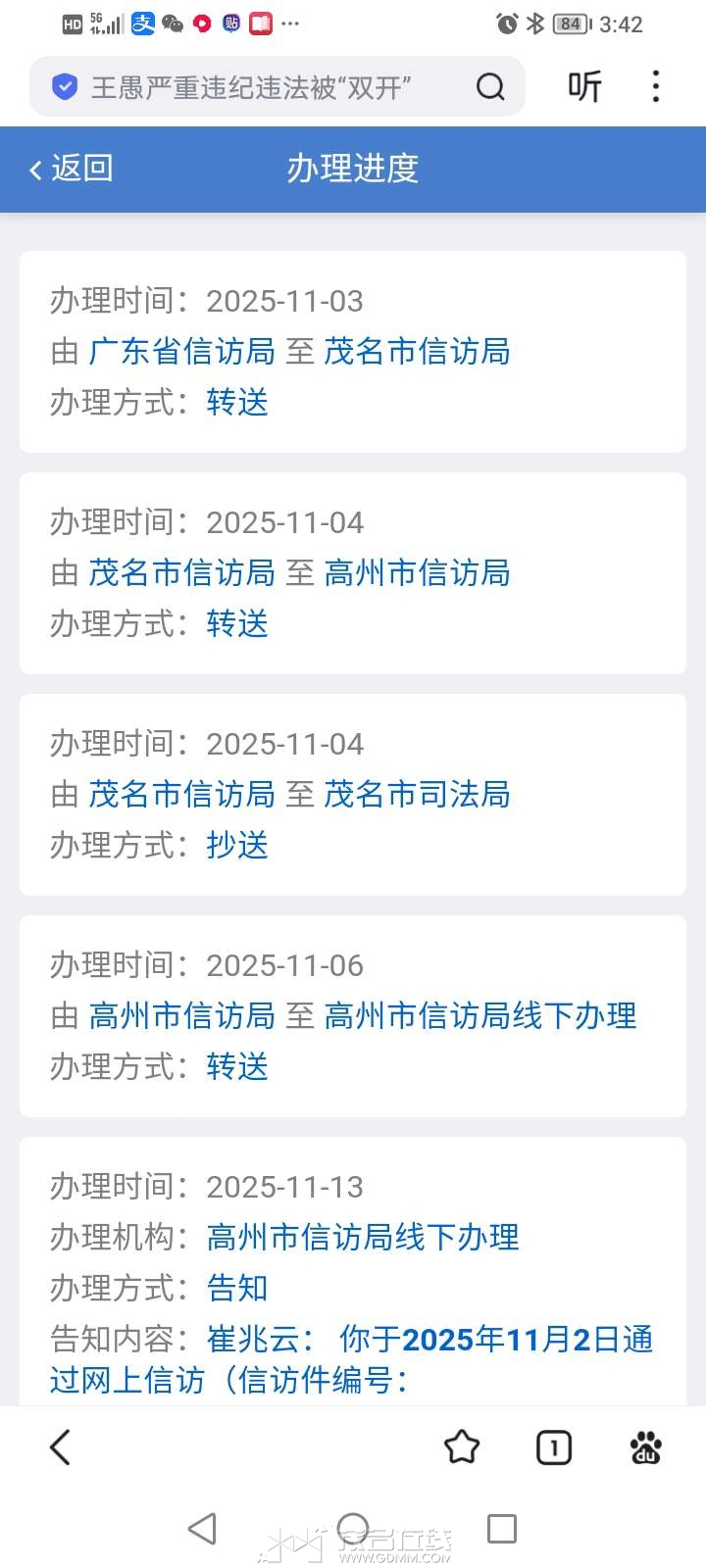Tap the system back triangle
Image resolution: width=706 pixels, height=1568 pixels.
click(202, 1529)
